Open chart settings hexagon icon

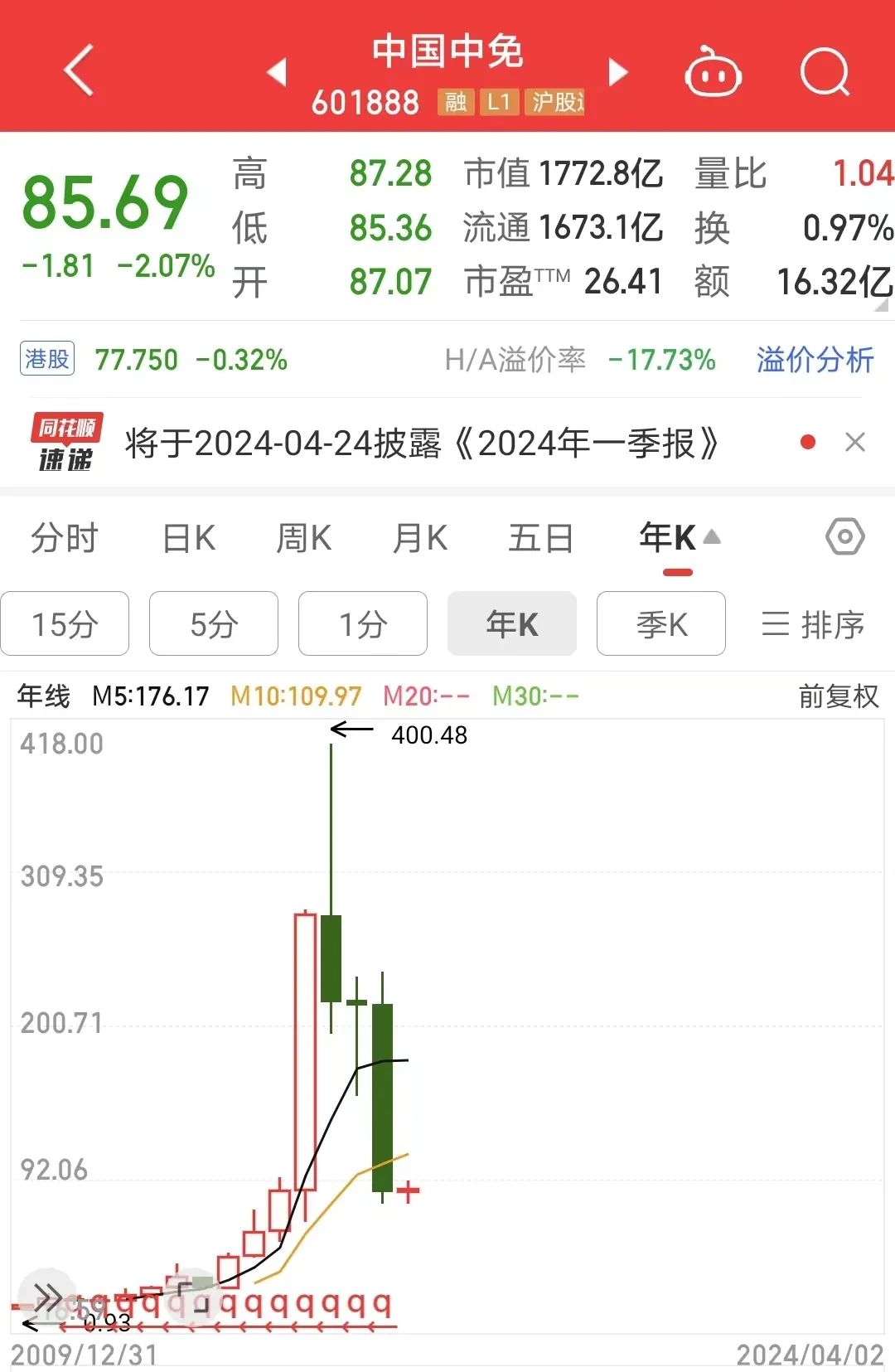pos(844,537)
